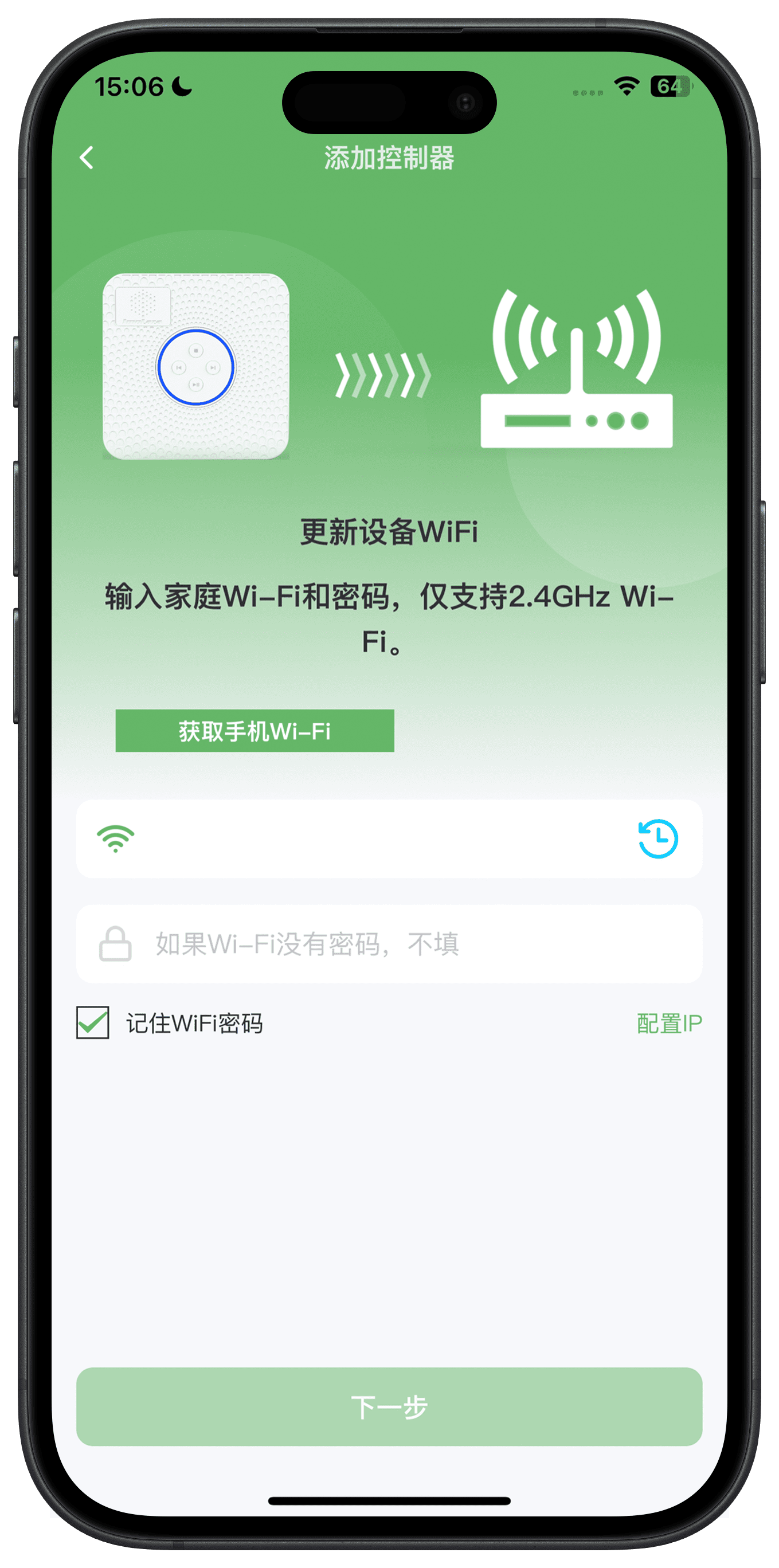Tap the 获取手机Wi-Fi button
Image resolution: width=779 pixels, height=1568 pixels.
point(255,731)
